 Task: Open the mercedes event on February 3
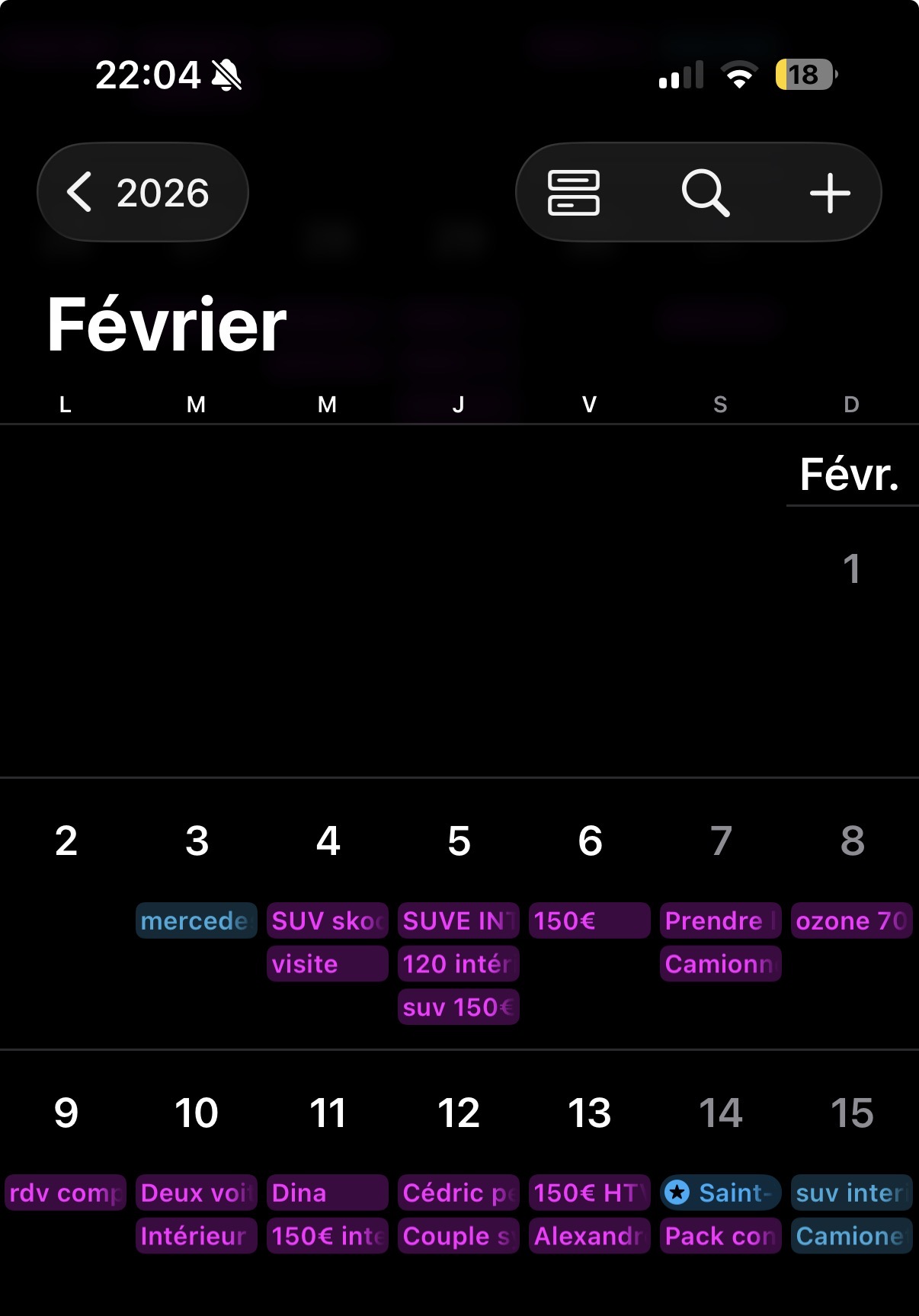point(196,920)
